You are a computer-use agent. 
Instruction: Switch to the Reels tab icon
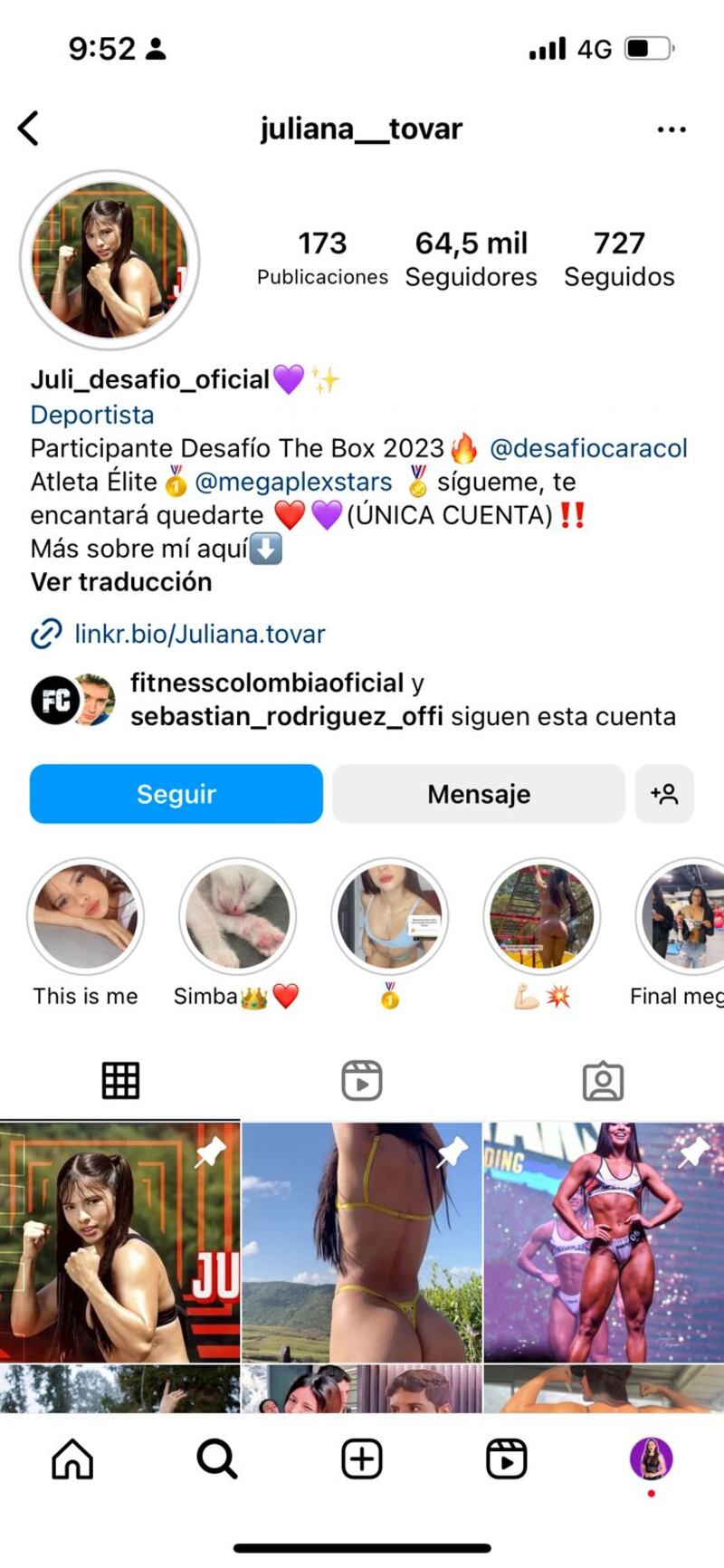click(x=361, y=1079)
